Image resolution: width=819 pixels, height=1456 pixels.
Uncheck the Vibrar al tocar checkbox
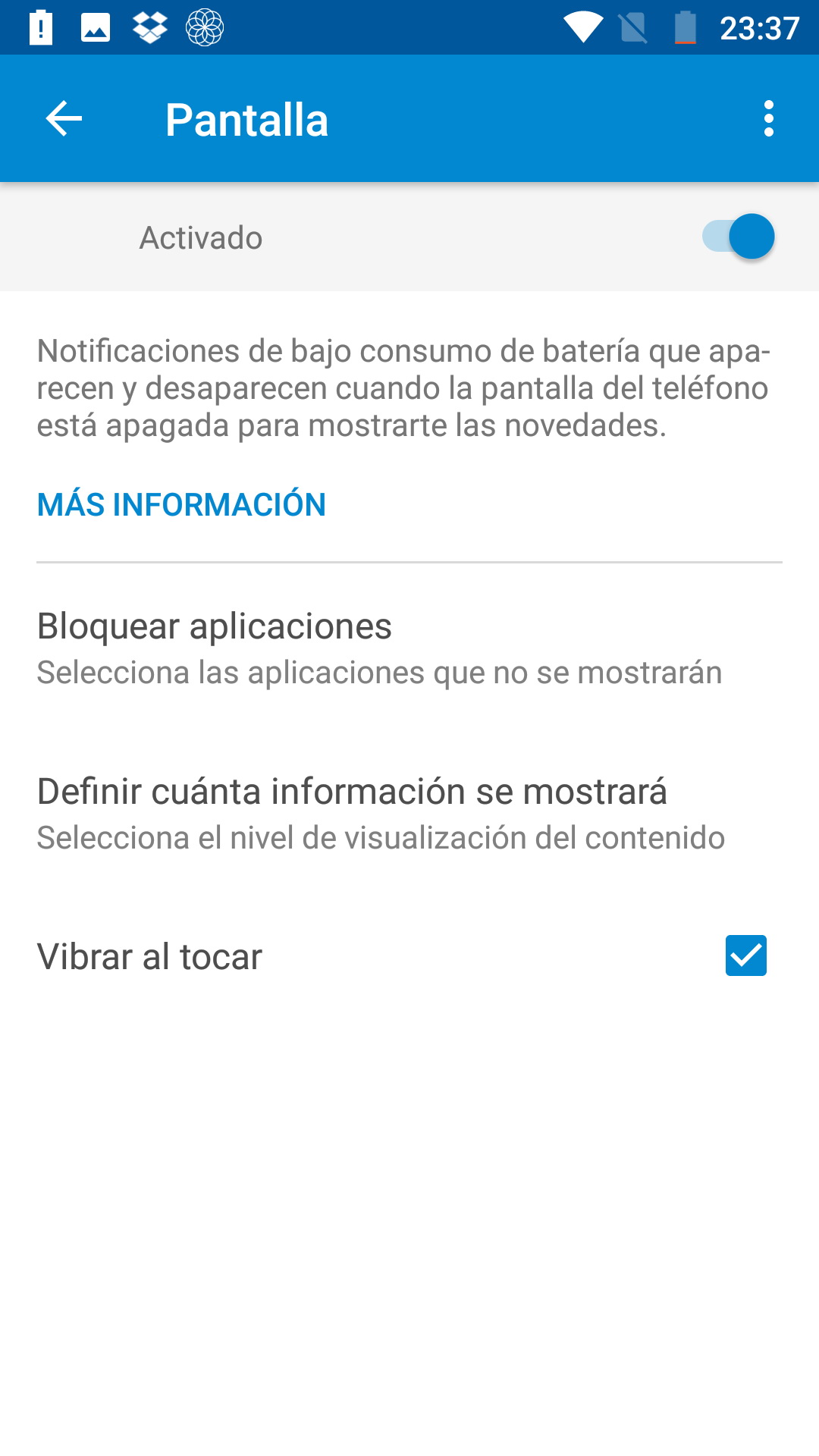click(745, 955)
